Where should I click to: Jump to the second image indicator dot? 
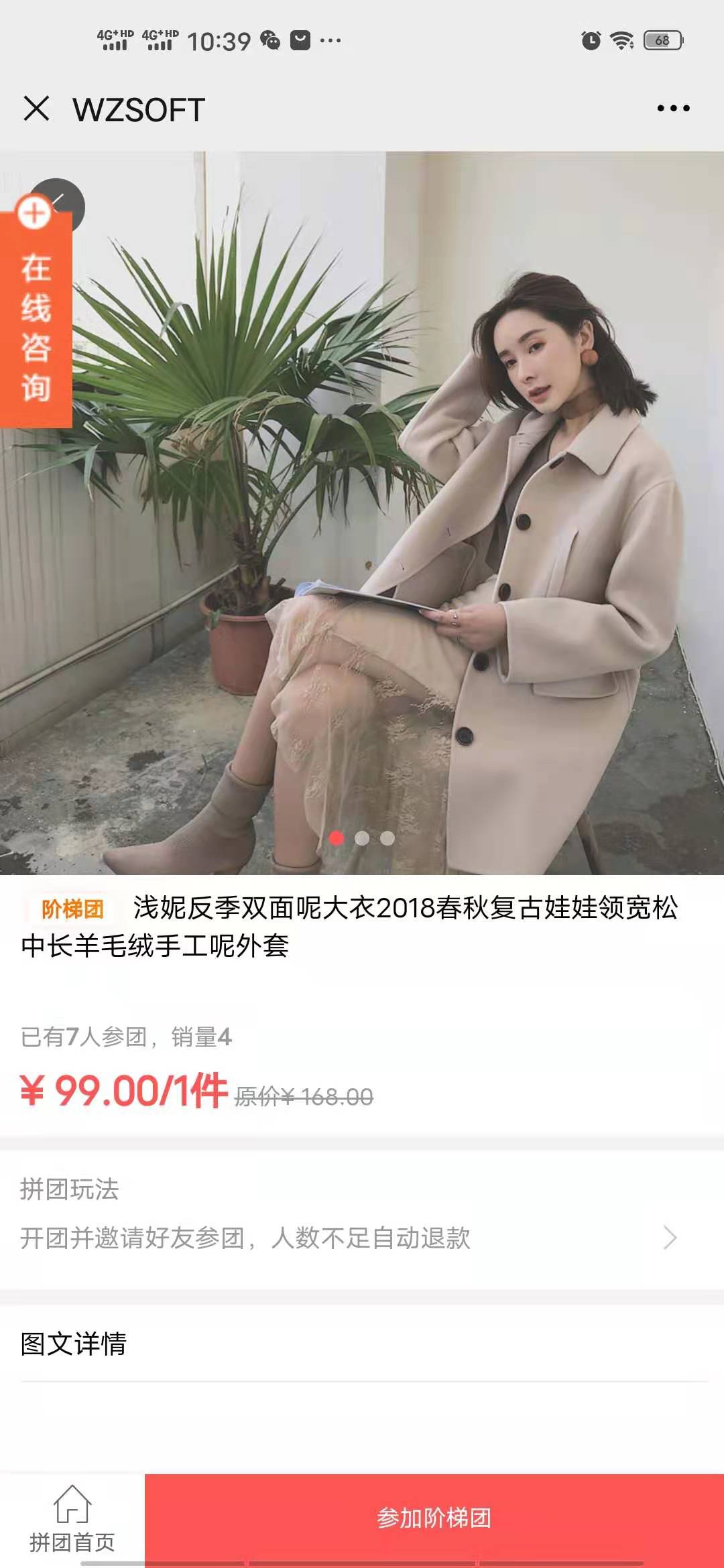(x=362, y=838)
